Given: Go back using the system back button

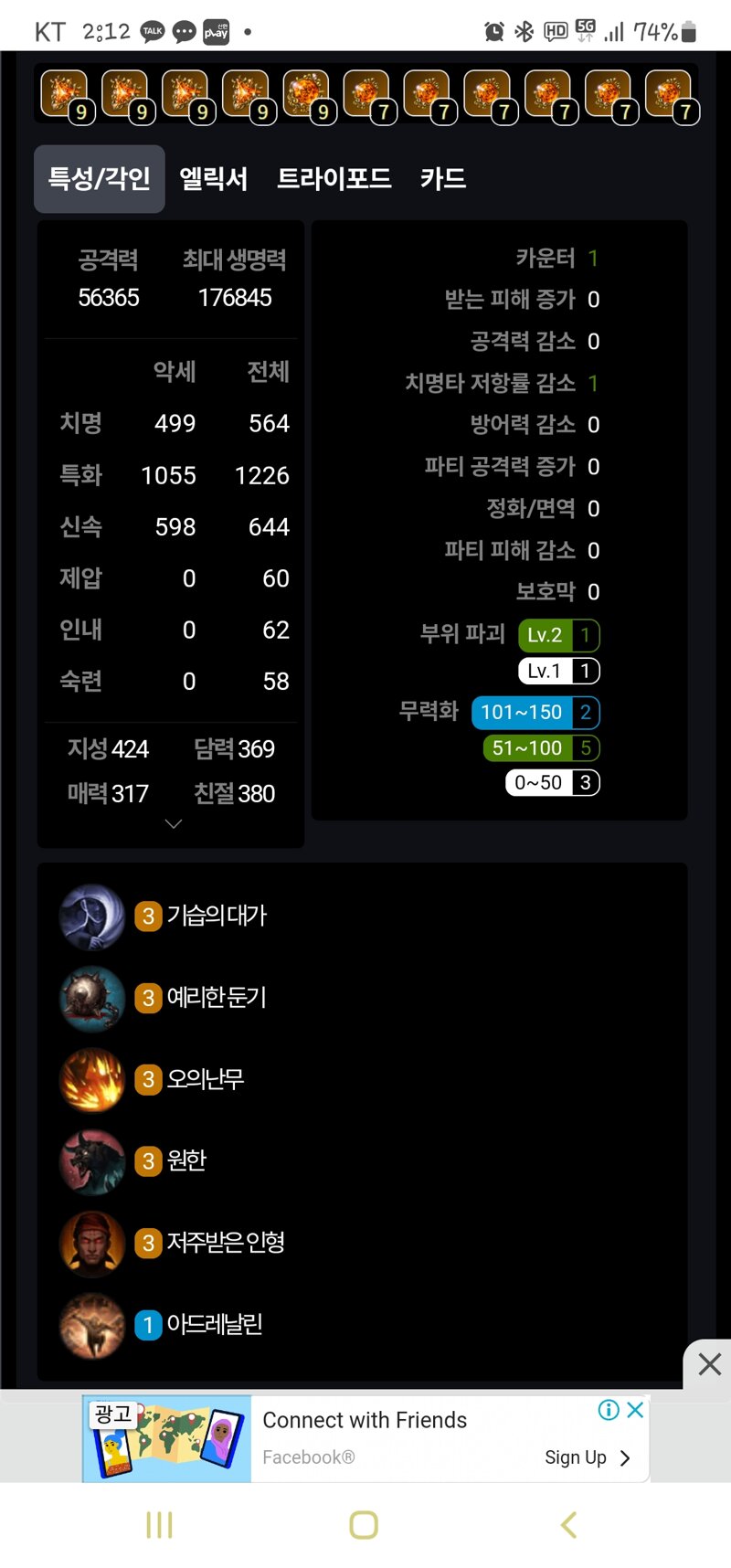Looking at the screenshot, I should (568, 1524).
